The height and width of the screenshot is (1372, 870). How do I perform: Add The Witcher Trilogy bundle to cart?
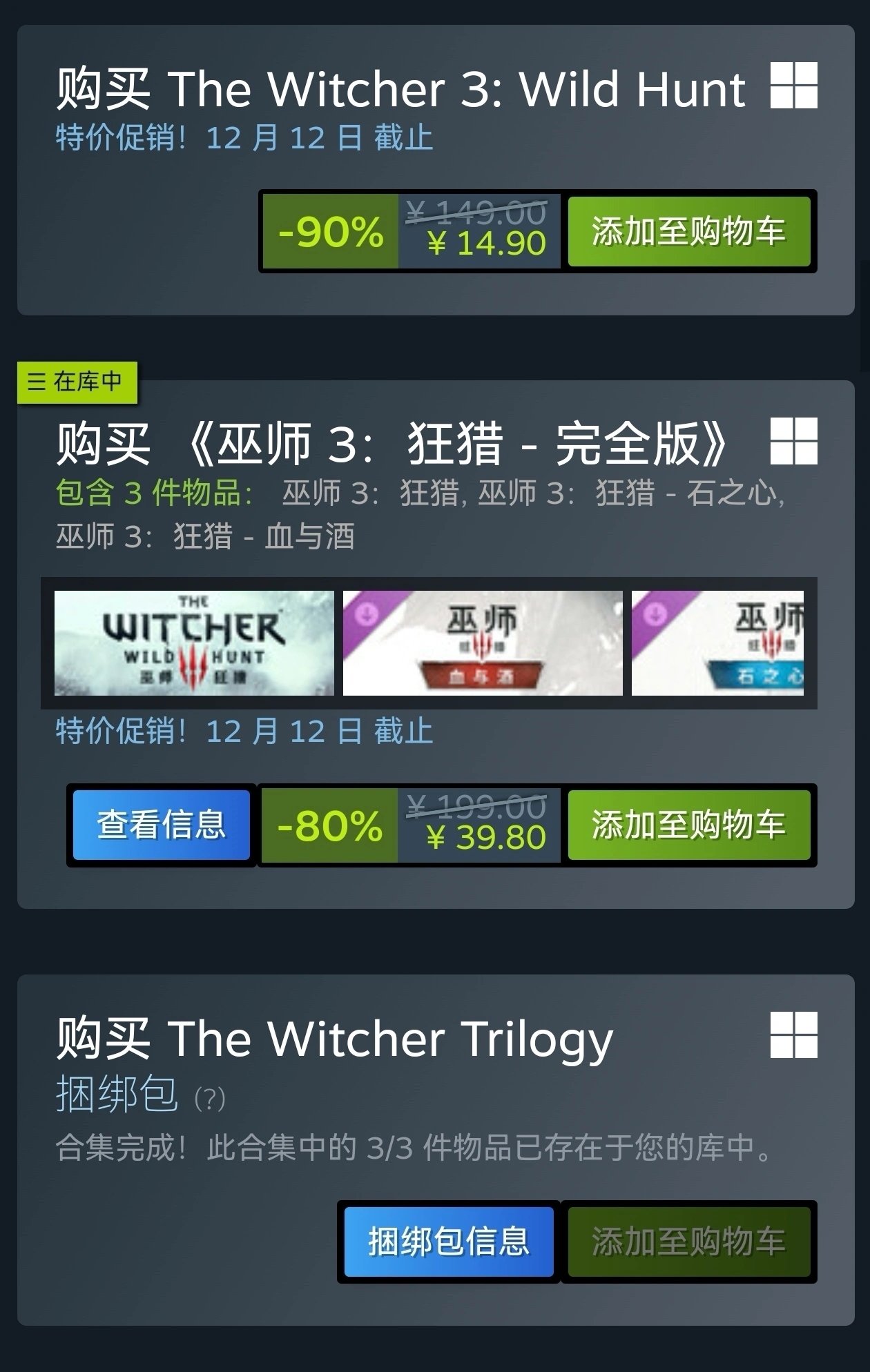688,1242
